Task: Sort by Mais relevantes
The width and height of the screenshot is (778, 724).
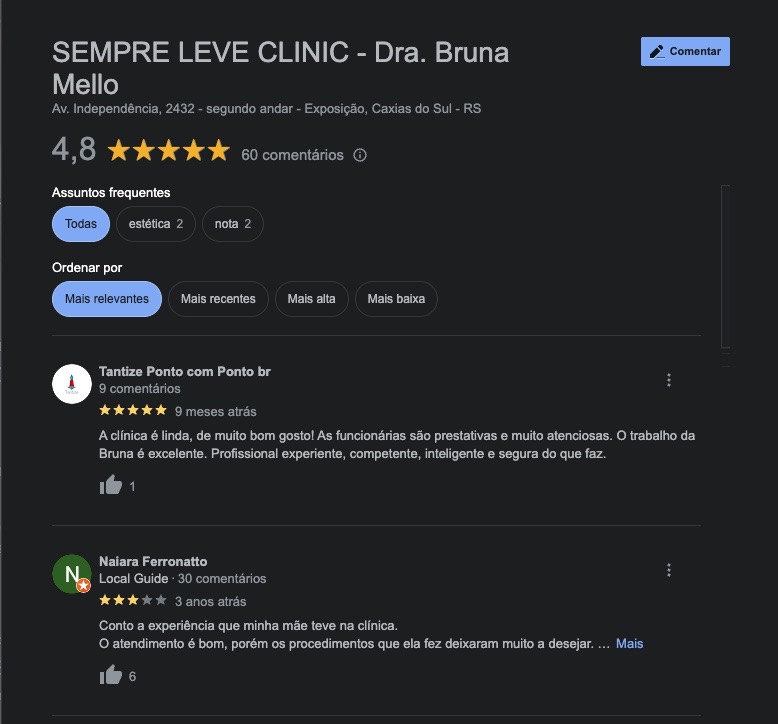Action: click(x=106, y=299)
